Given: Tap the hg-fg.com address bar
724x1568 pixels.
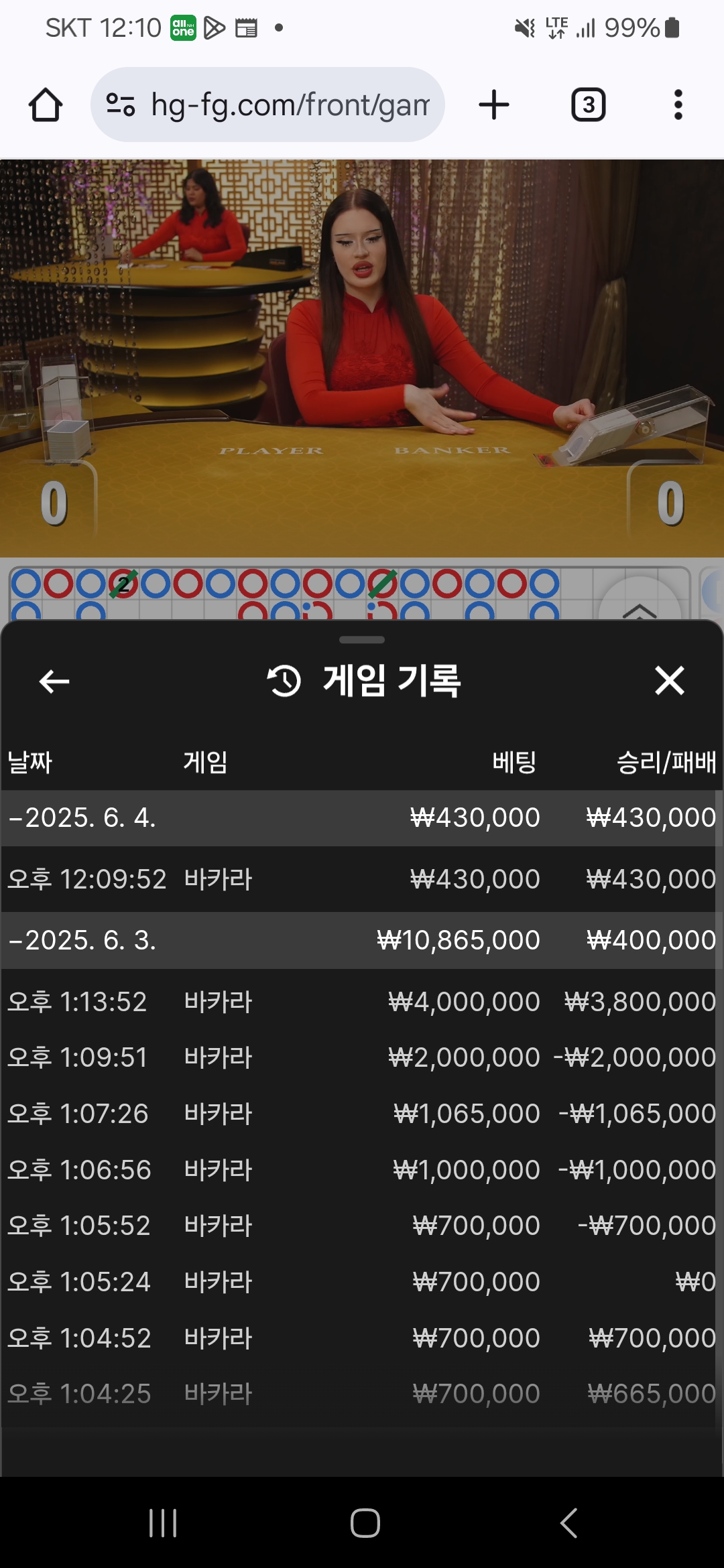Looking at the screenshot, I should 268,105.
